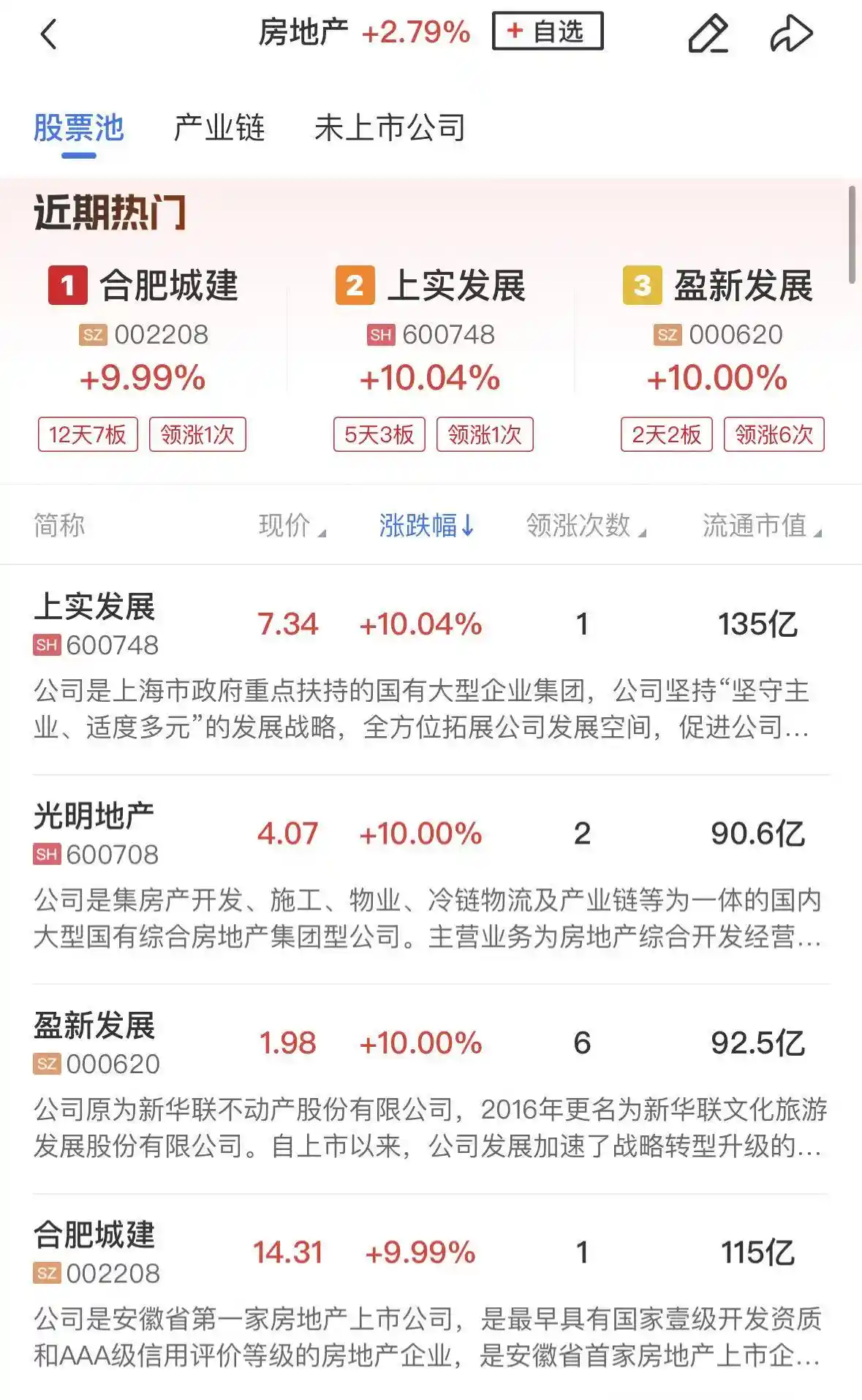Tap the share icon at top right
Screen dimensions: 862x1400
pyautogui.click(x=793, y=33)
